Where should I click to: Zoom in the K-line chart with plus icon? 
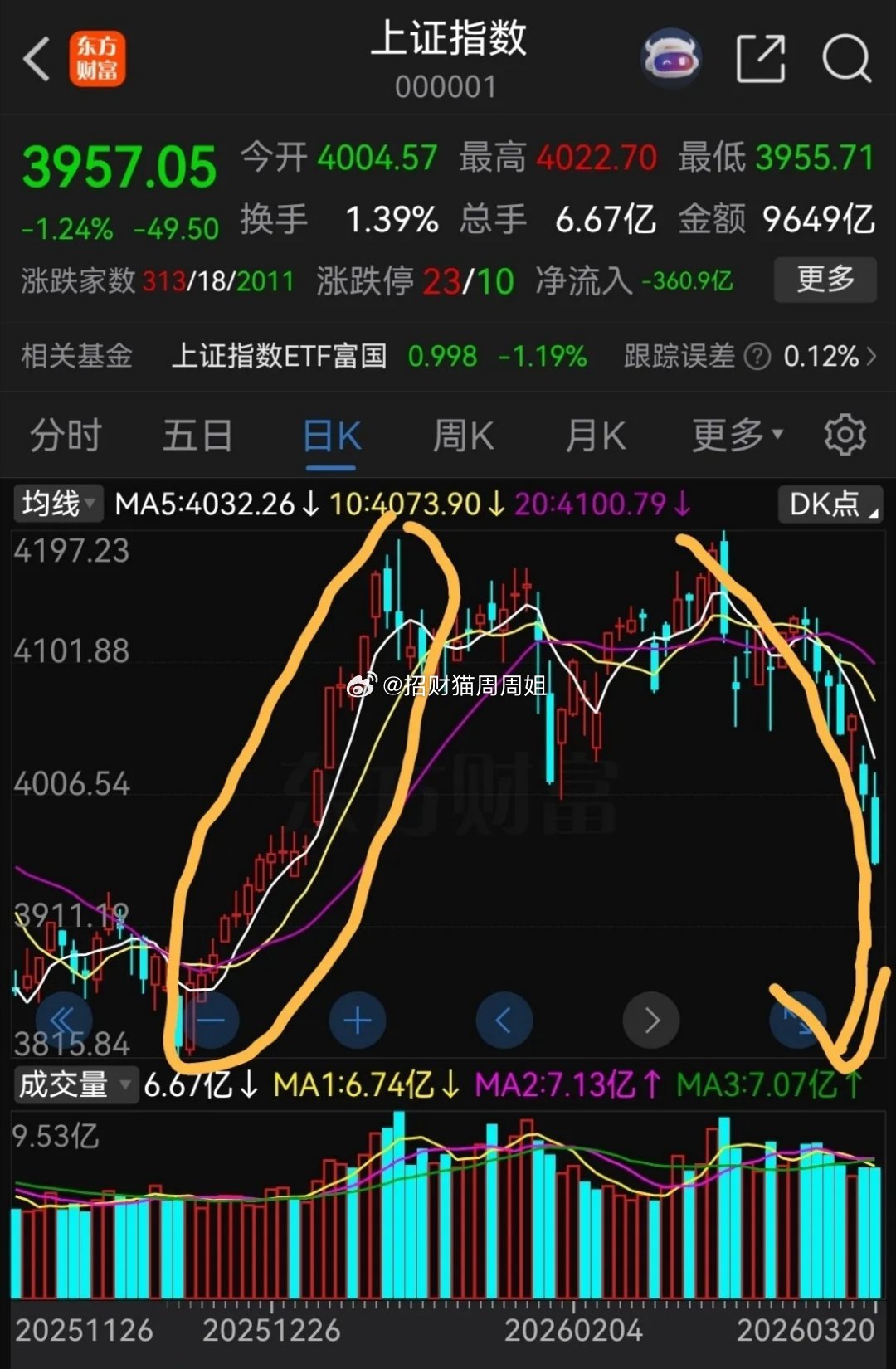[355, 1020]
